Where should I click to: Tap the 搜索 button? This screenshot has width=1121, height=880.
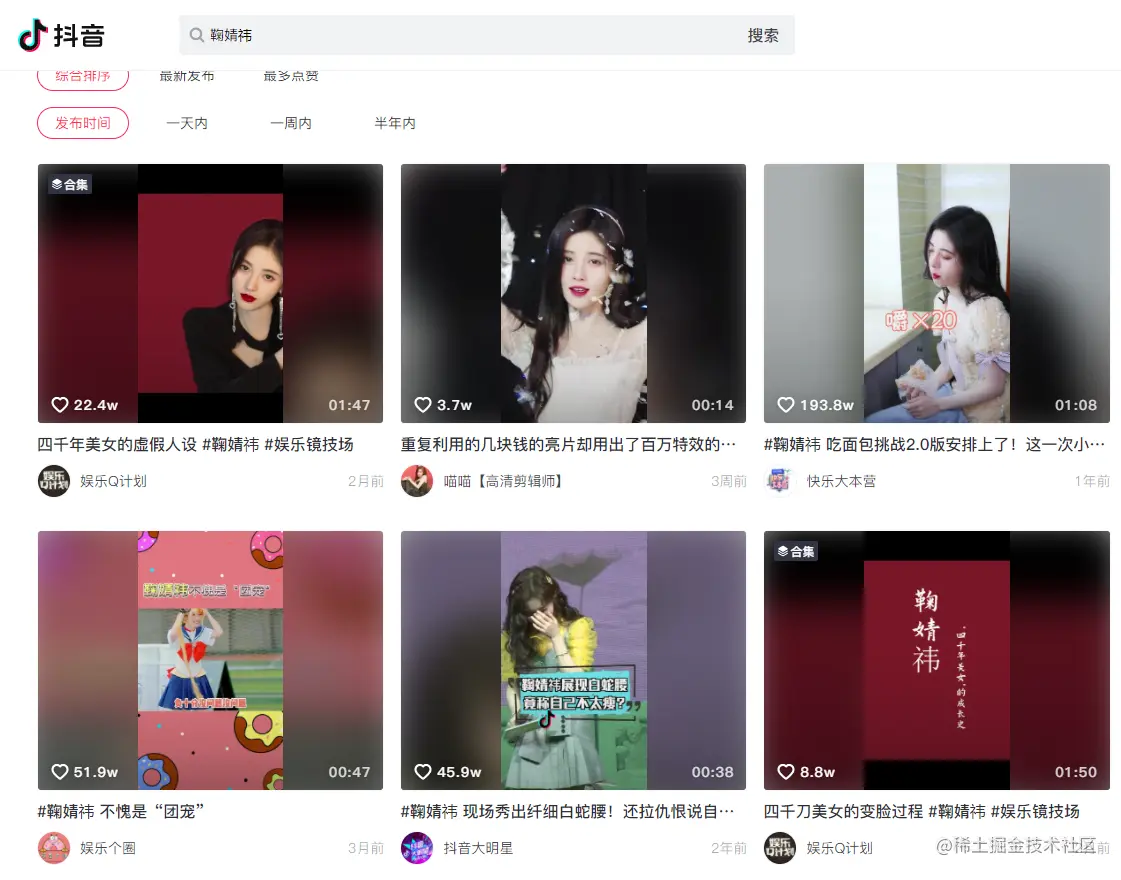[762, 35]
